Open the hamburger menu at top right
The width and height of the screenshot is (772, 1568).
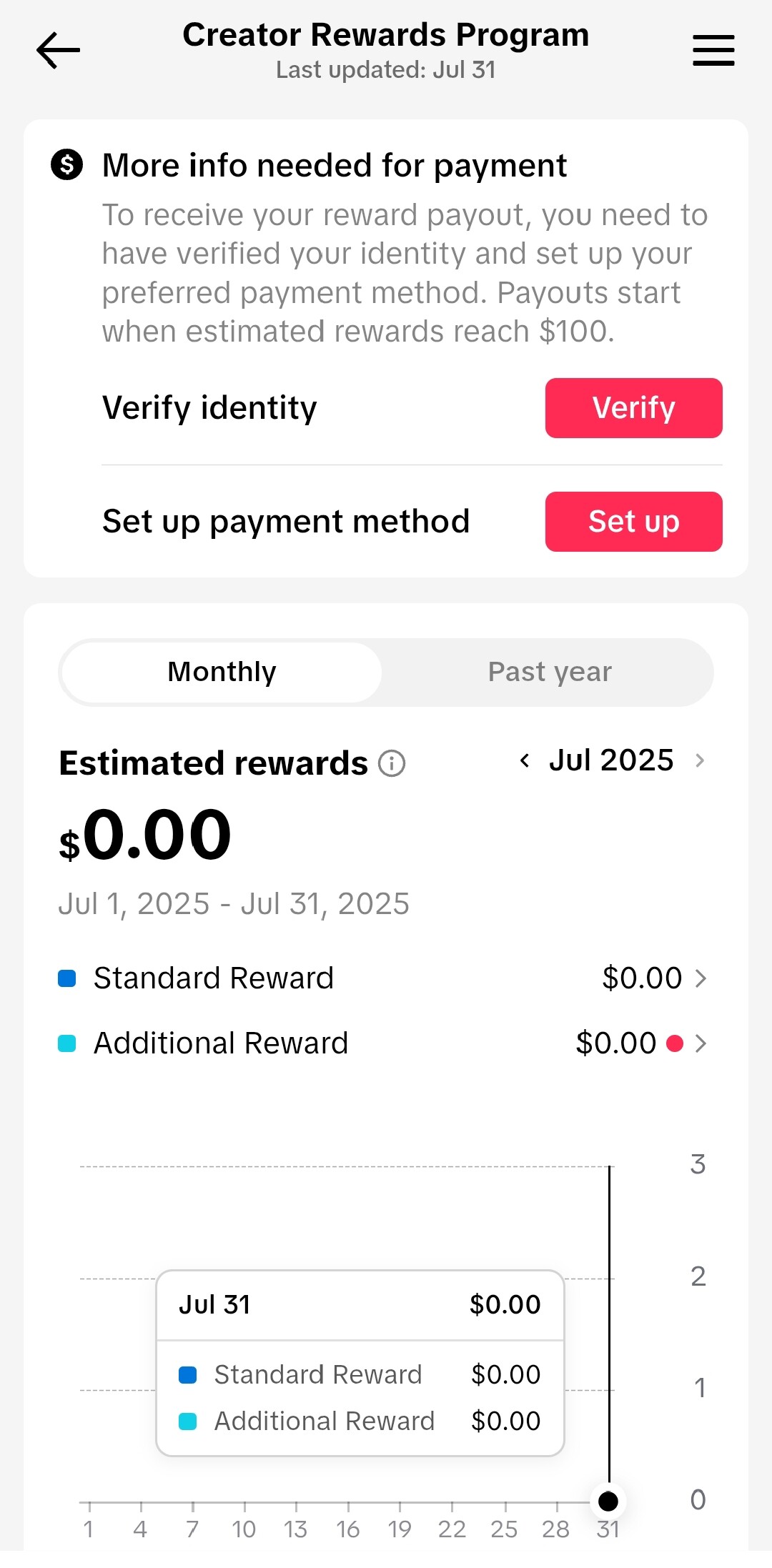(713, 51)
